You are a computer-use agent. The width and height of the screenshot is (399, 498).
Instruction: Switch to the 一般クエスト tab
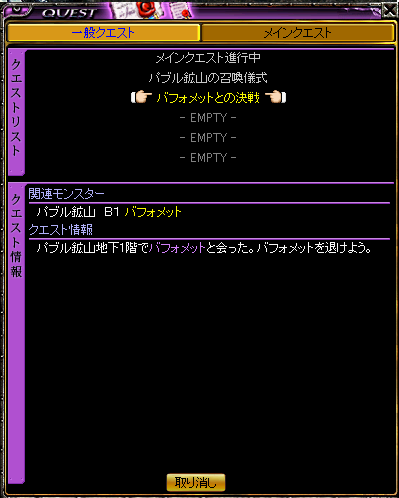[103, 33]
